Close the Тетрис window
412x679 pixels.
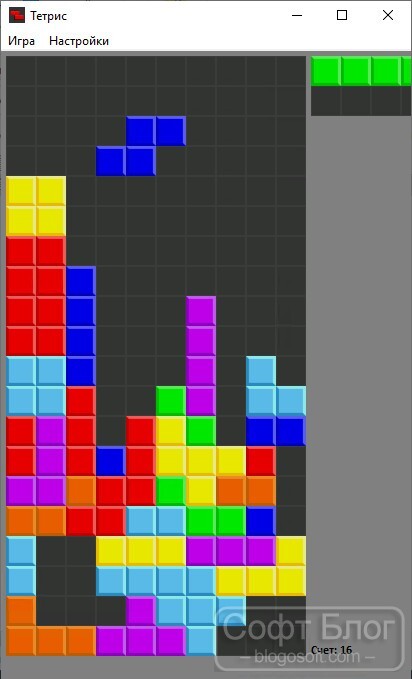[388, 16]
